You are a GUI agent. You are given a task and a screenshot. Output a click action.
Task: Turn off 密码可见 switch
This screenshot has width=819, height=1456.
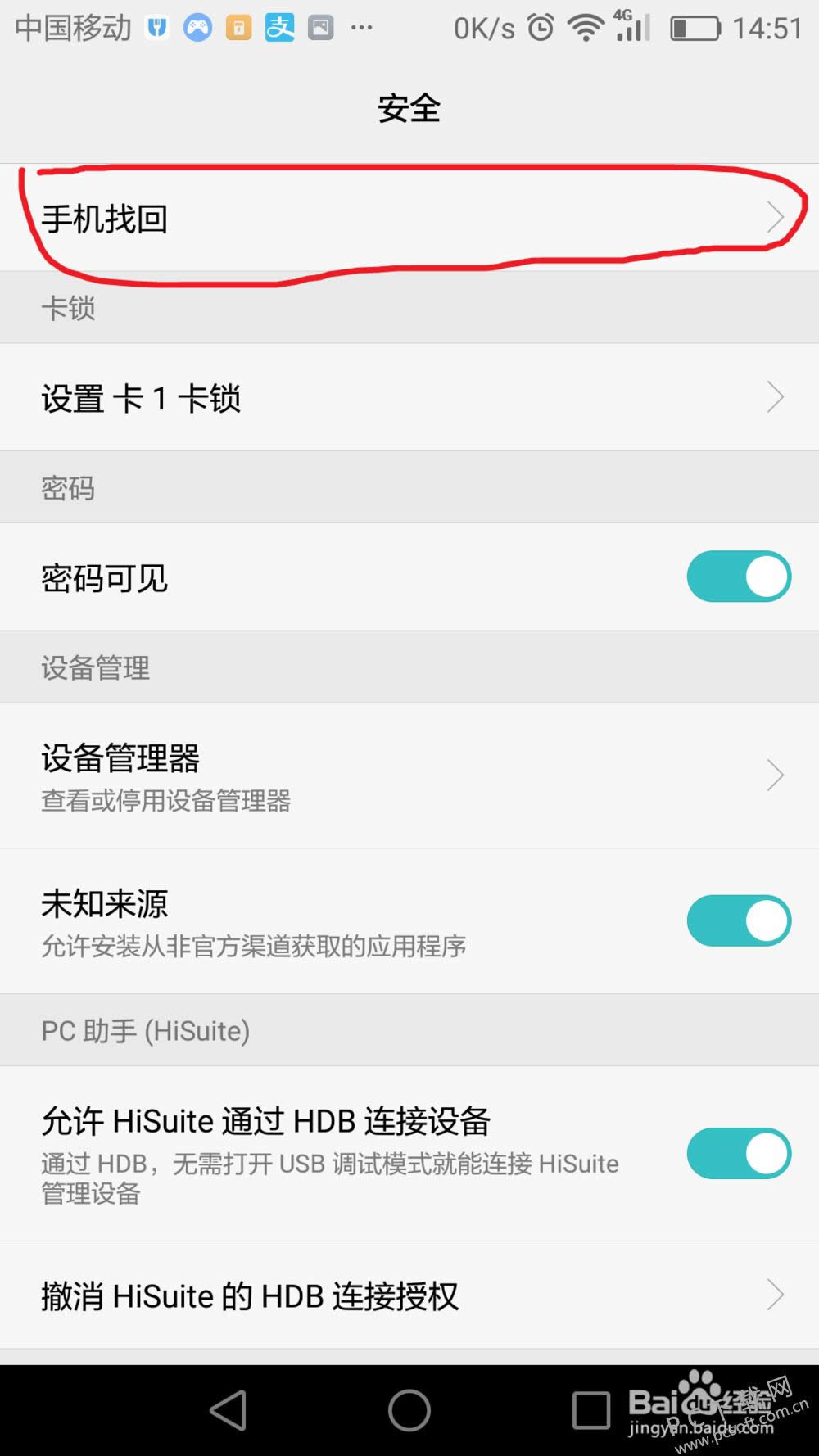point(738,577)
